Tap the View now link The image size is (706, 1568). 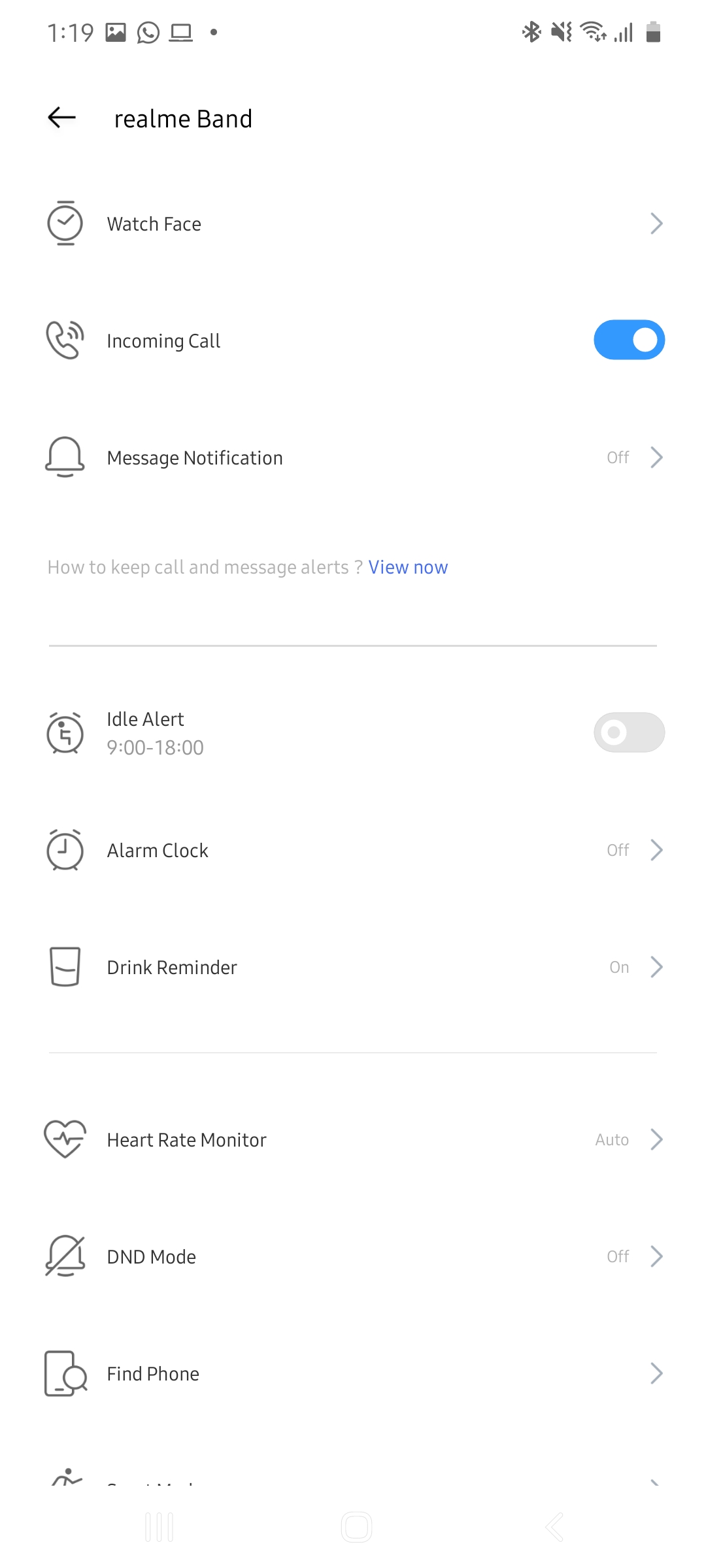click(x=408, y=567)
